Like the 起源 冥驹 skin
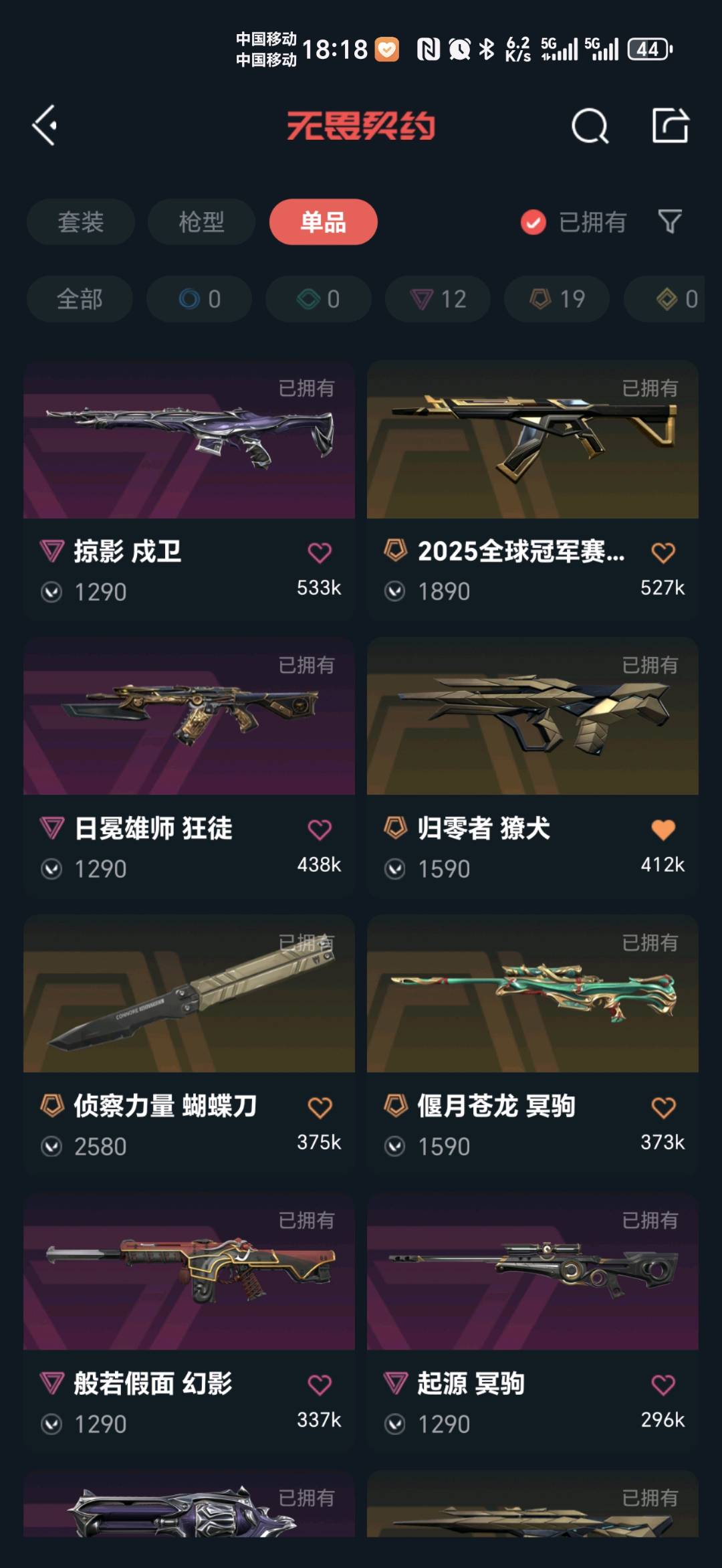This screenshot has width=722, height=1568. point(663,1384)
